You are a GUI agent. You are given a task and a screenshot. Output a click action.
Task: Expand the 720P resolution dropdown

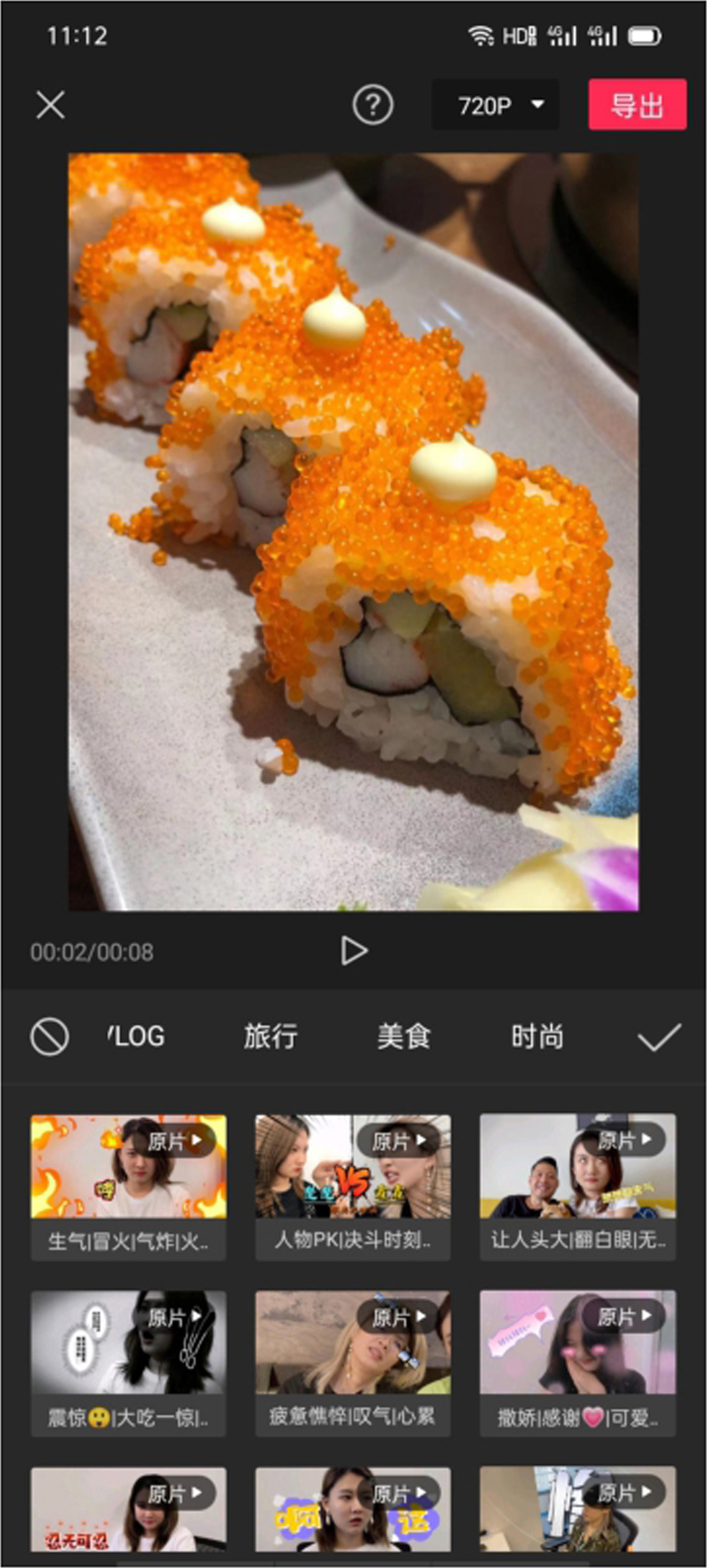coord(496,105)
